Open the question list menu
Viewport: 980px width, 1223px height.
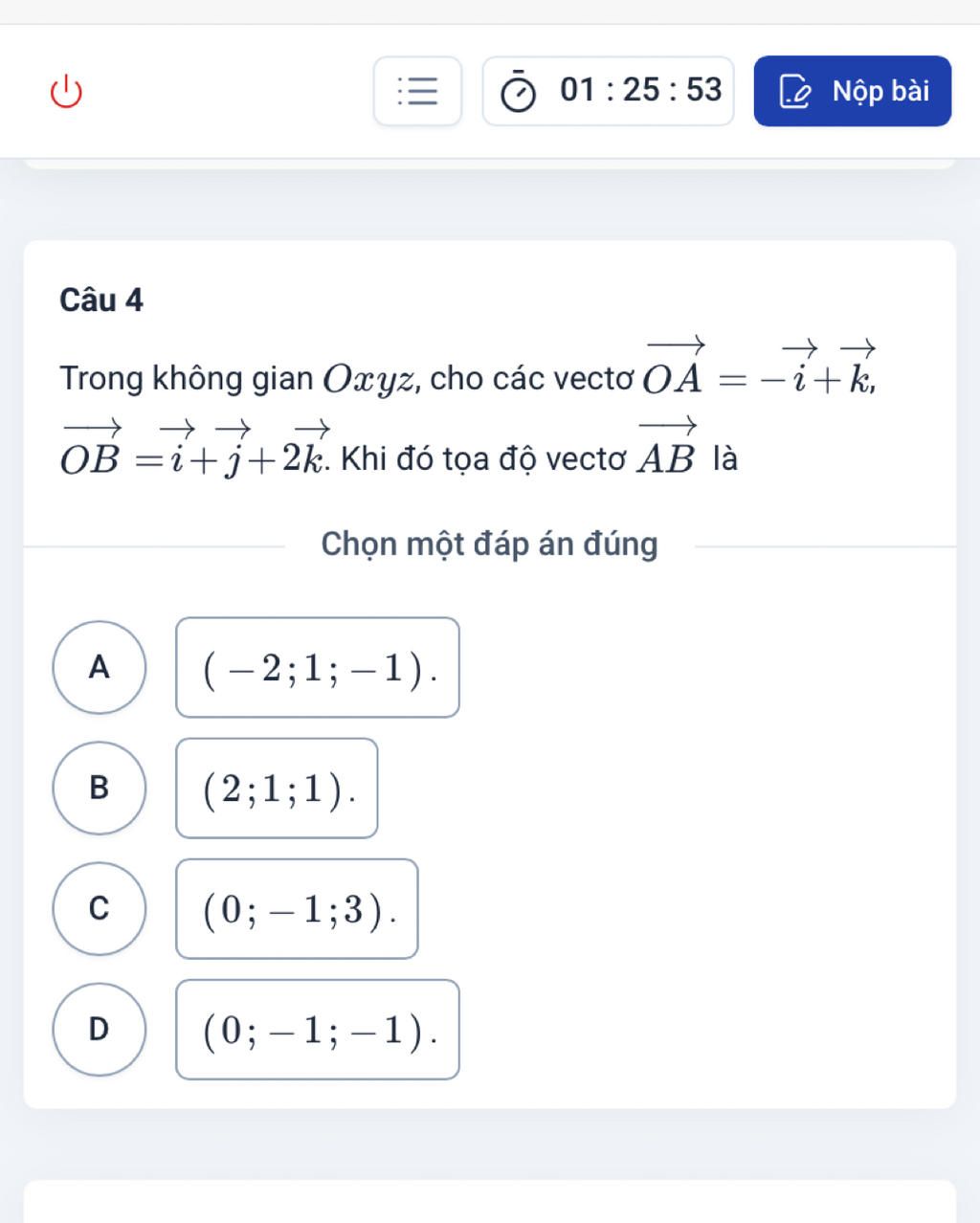417,91
